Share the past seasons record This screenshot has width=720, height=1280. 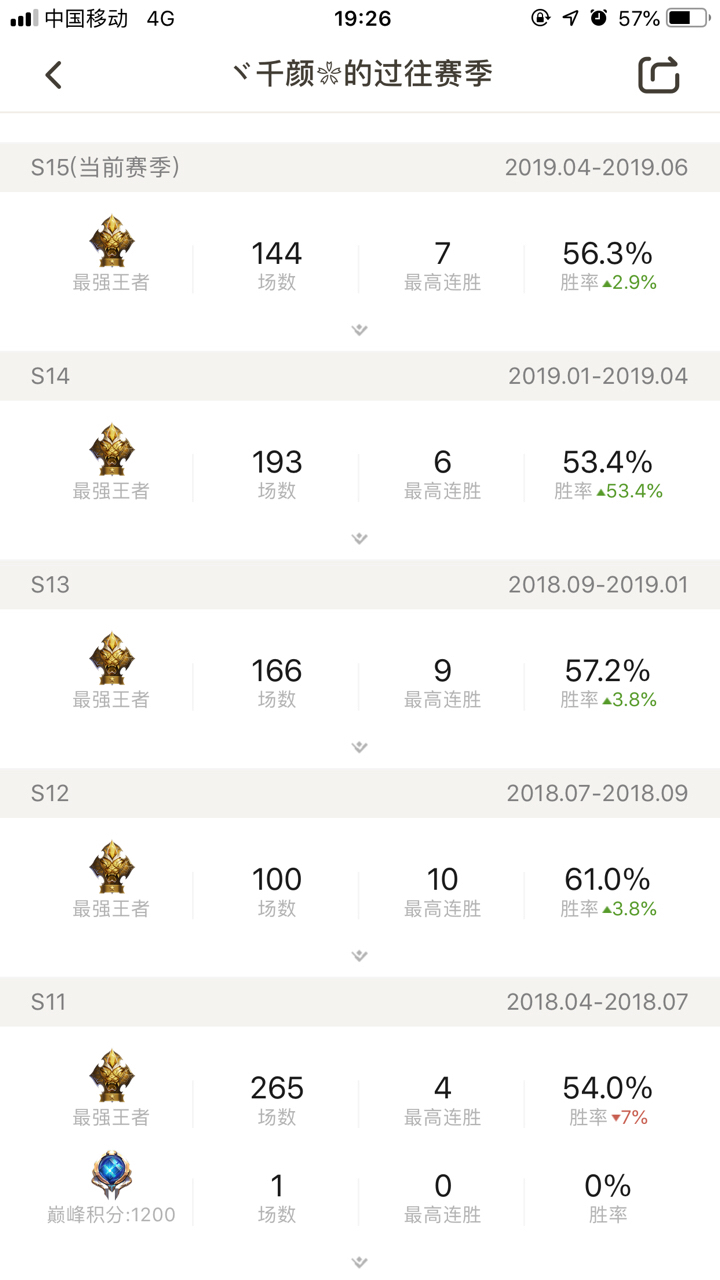659,75
